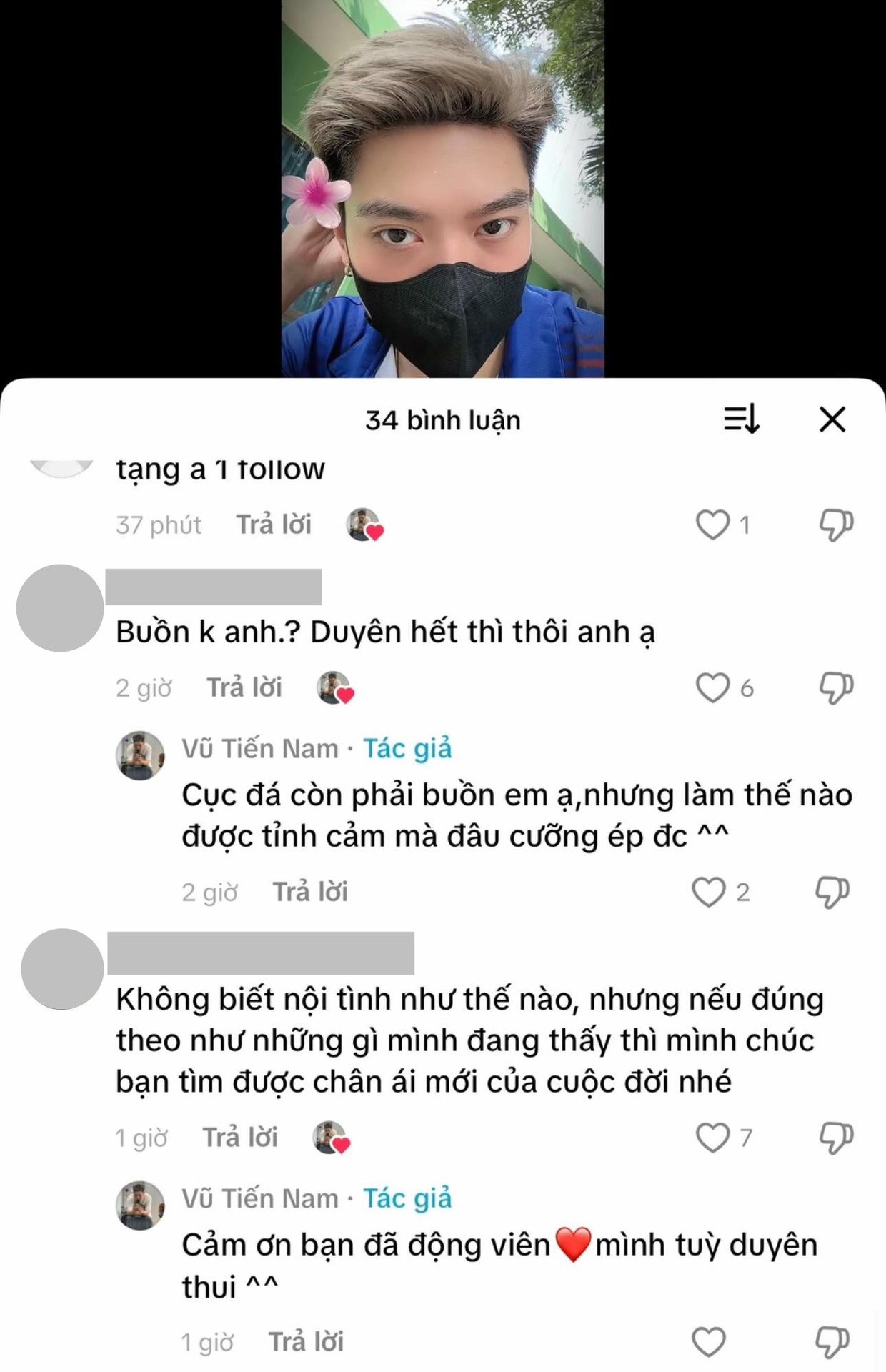Open the comment sort options
Viewport: 886px width, 1372px height.
pos(741,419)
